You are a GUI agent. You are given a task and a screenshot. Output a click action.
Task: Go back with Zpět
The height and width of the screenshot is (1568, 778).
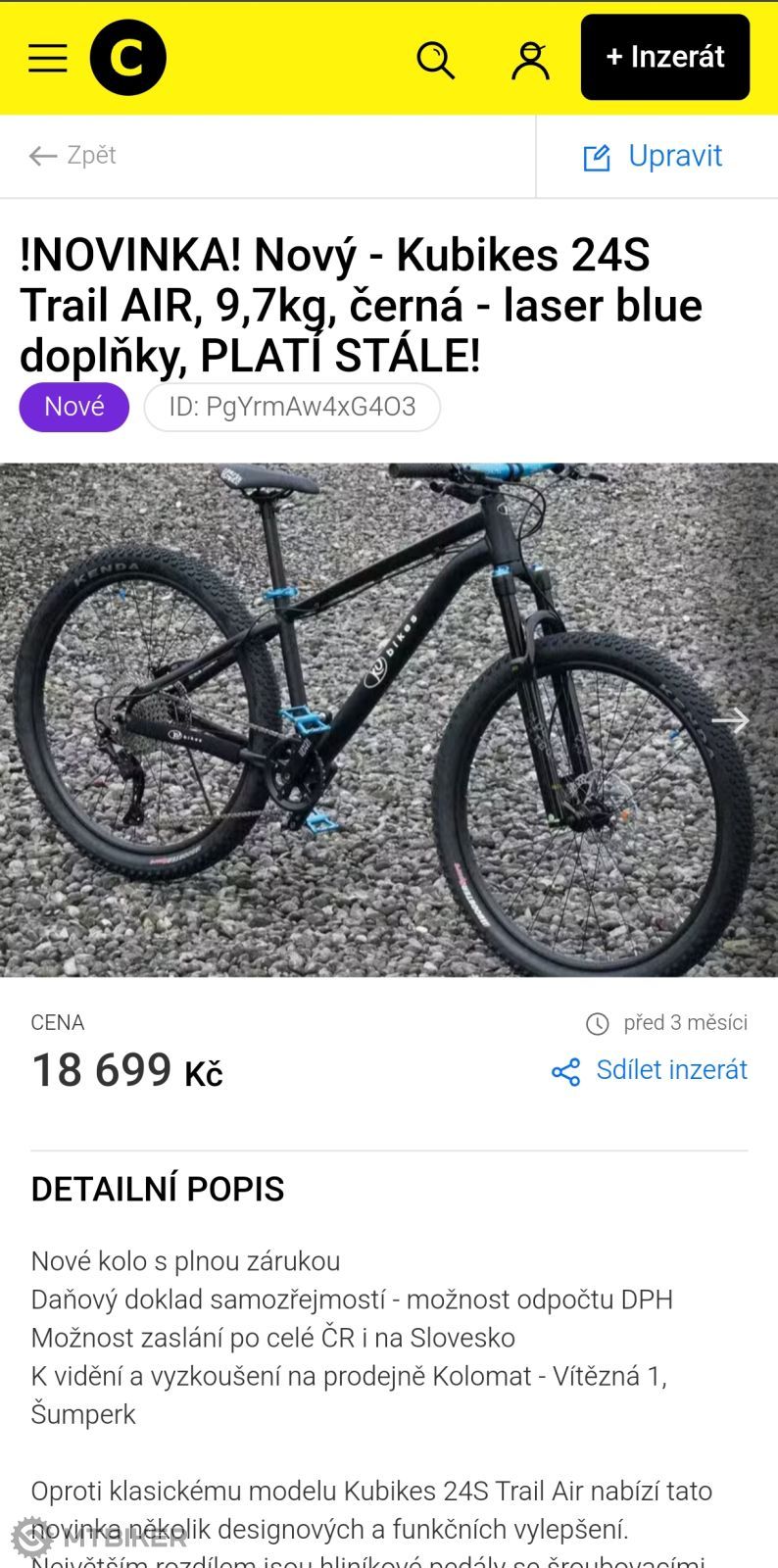(73, 156)
